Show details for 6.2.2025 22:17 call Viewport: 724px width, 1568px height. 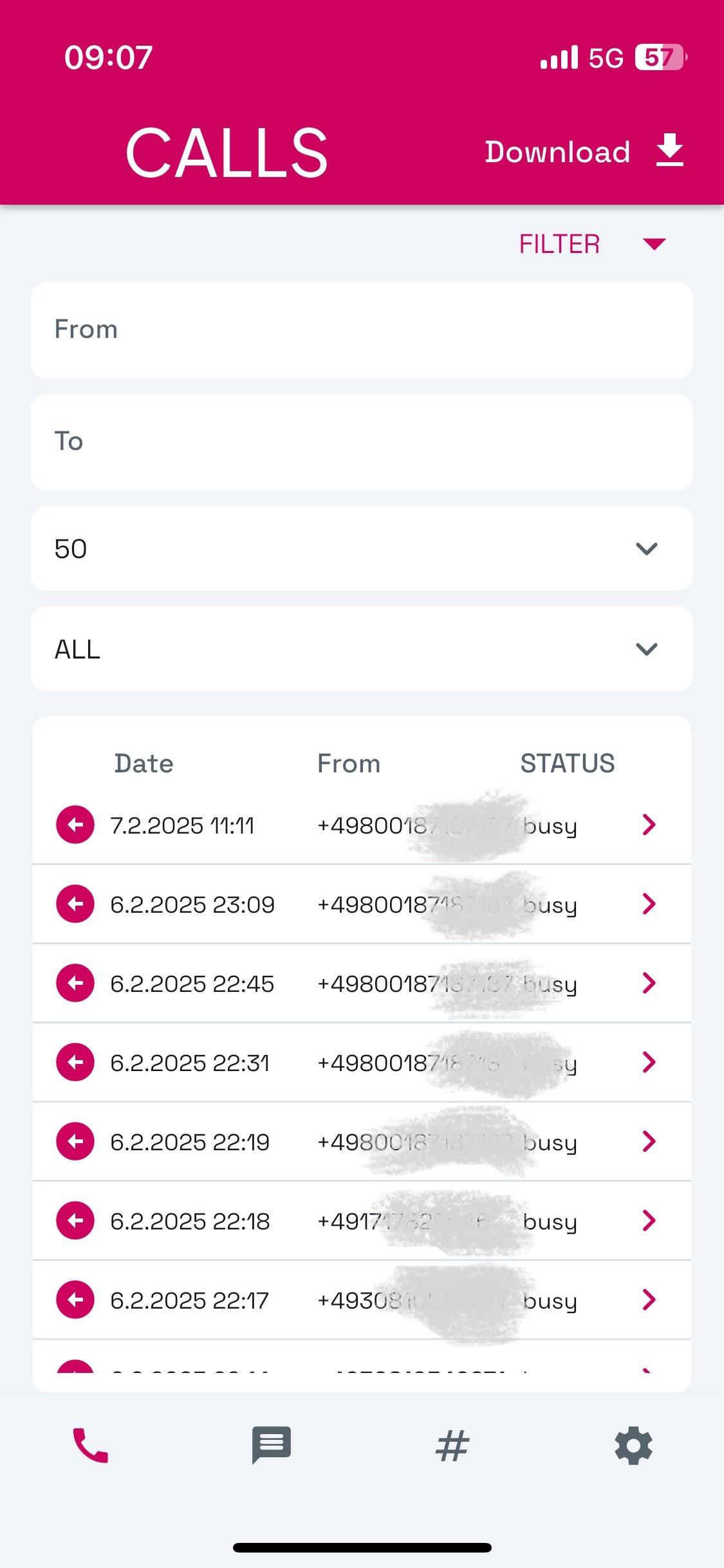(362, 1300)
